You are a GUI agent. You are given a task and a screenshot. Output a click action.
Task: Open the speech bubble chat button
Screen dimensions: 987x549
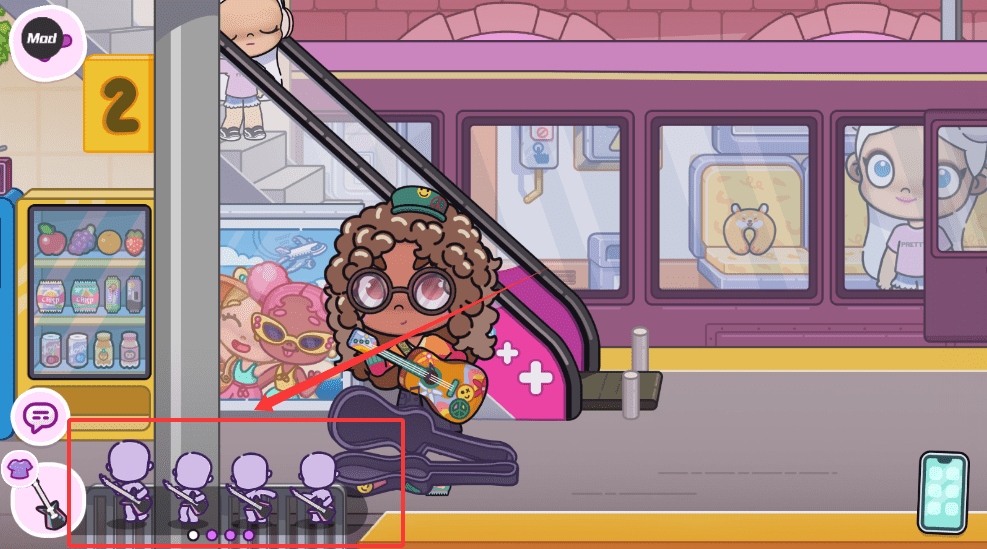(x=41, y=416)
